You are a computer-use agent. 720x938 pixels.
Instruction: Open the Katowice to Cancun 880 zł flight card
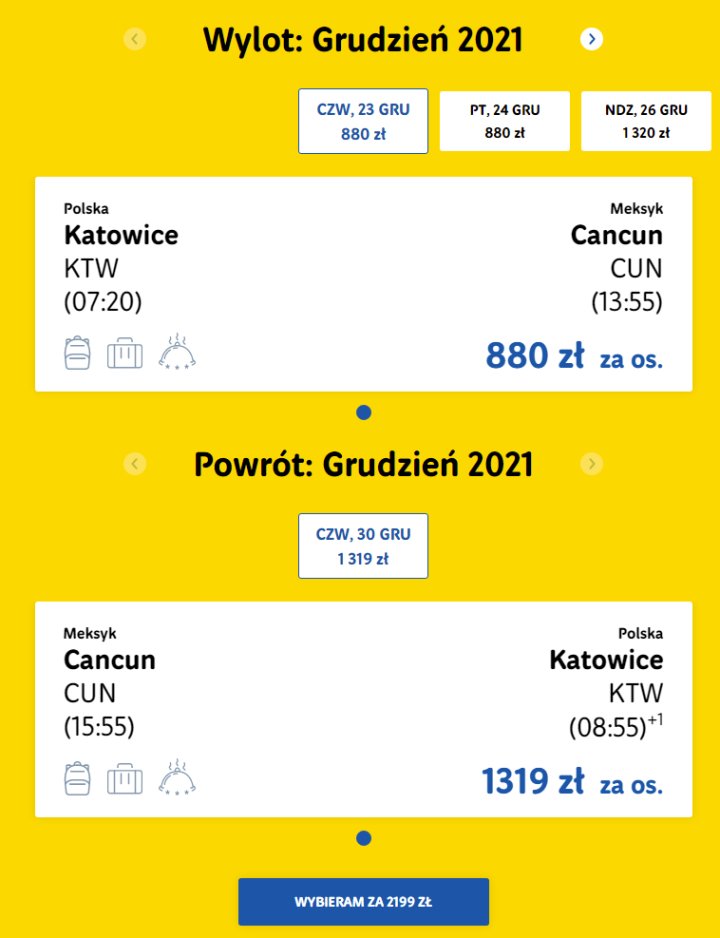363,284
